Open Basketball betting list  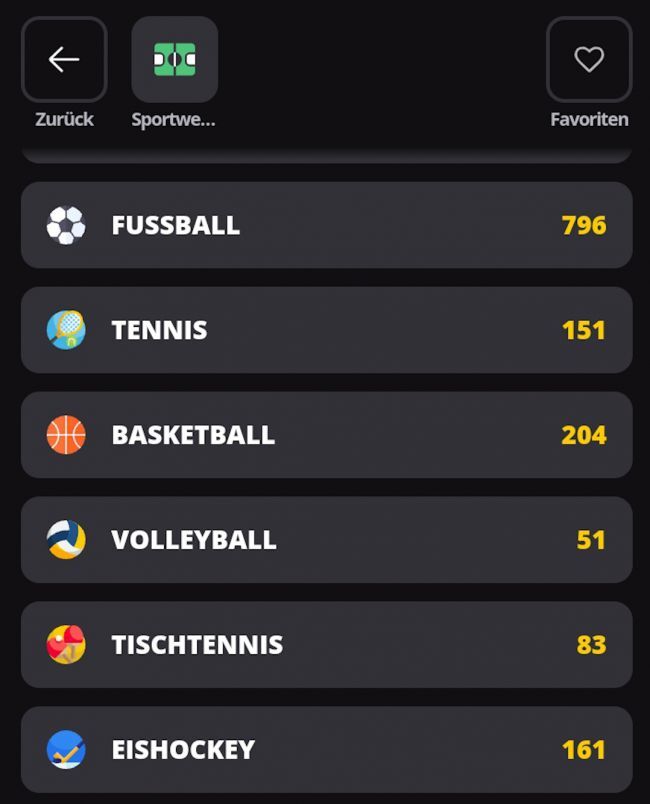(326, 435)
